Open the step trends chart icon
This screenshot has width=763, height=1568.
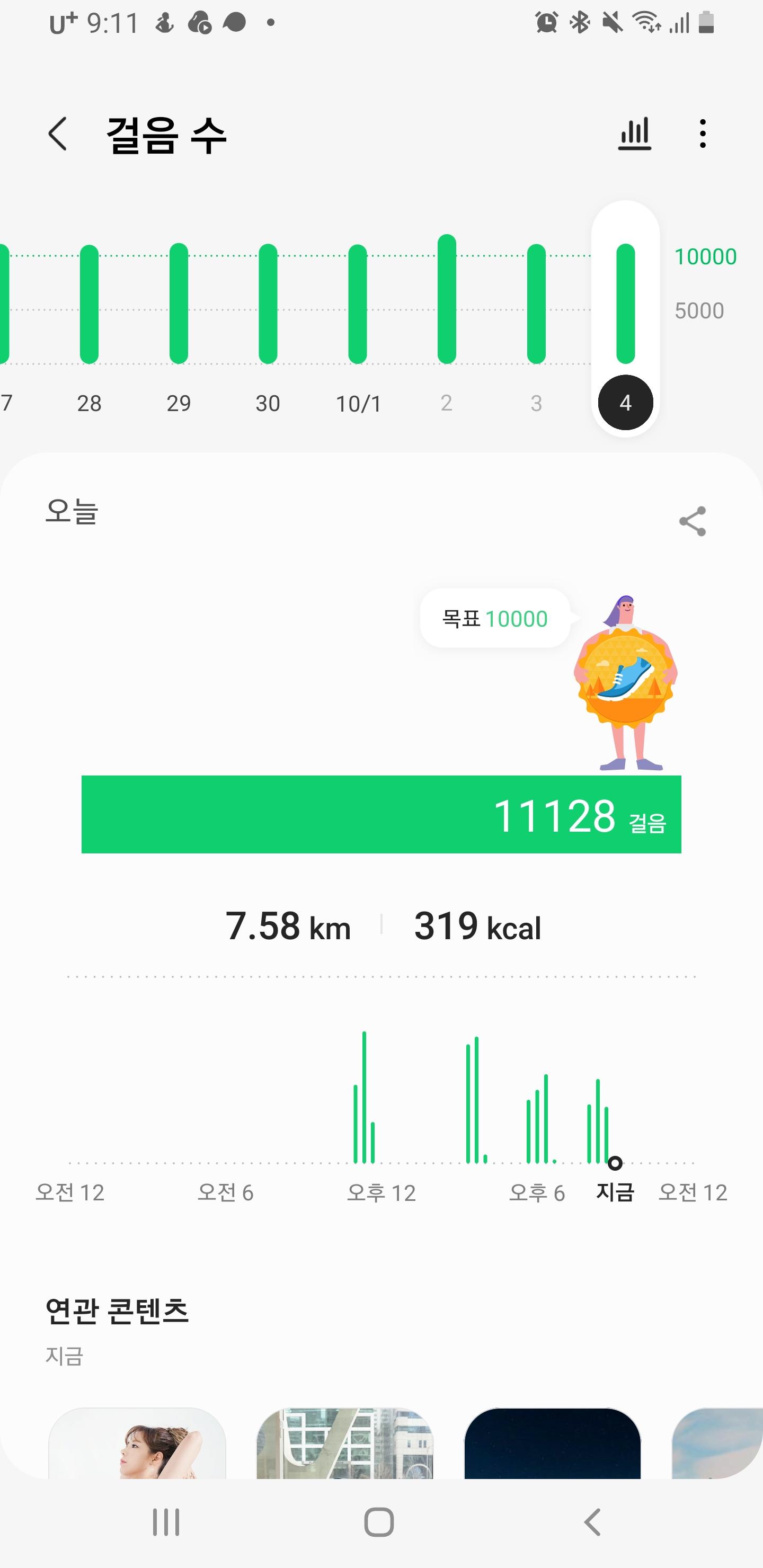click(635, 134)
